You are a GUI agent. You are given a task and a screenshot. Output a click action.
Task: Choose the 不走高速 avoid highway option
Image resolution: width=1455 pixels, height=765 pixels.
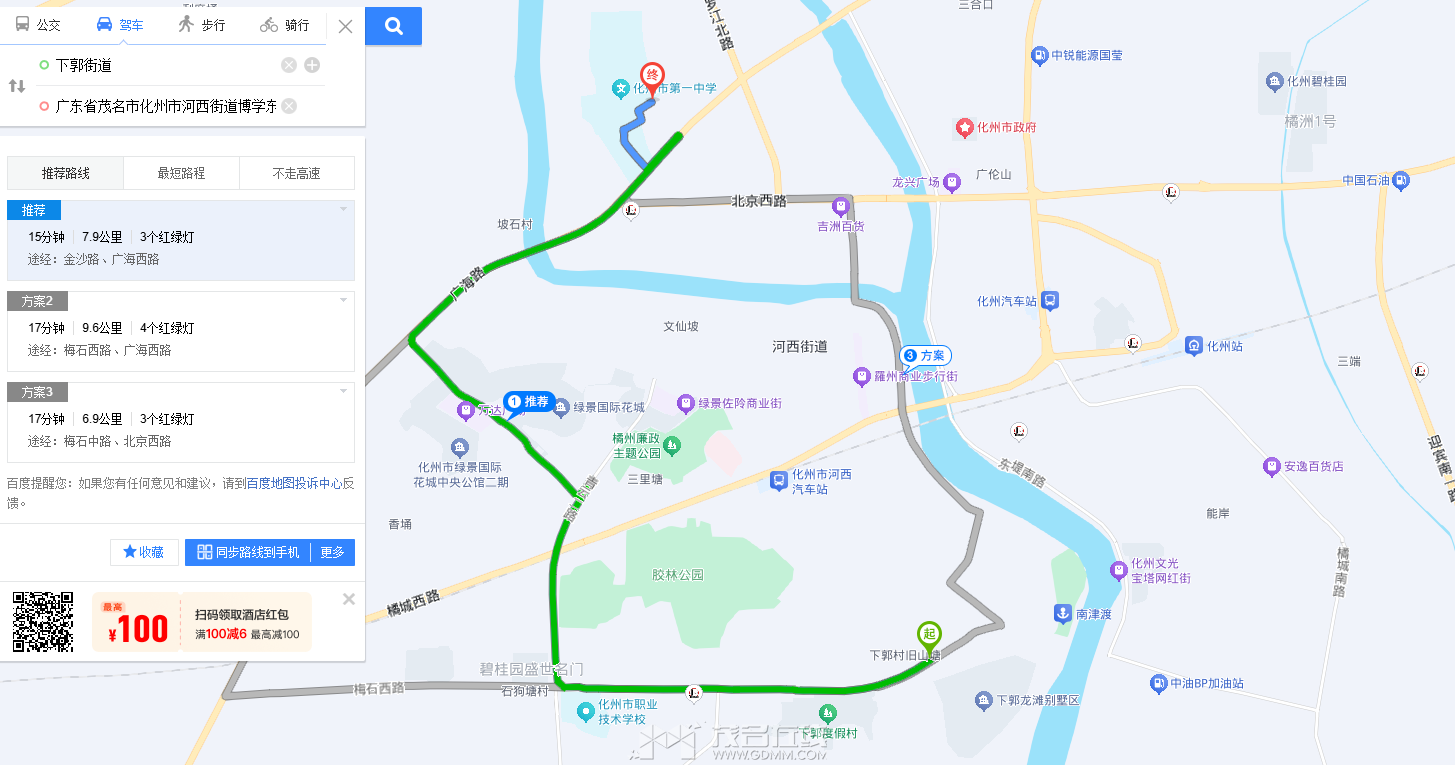[296, 173]
